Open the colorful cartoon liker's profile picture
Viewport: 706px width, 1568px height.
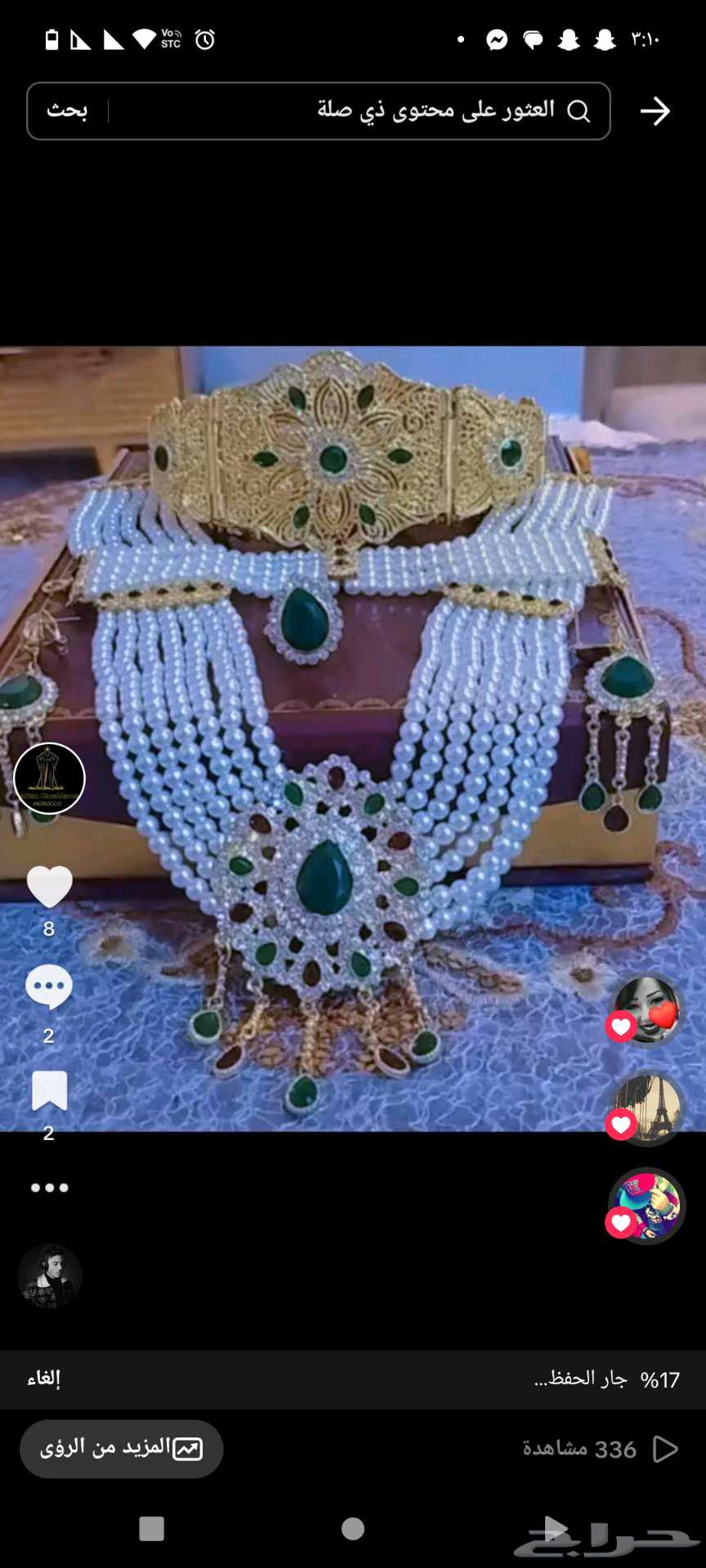647,1206
